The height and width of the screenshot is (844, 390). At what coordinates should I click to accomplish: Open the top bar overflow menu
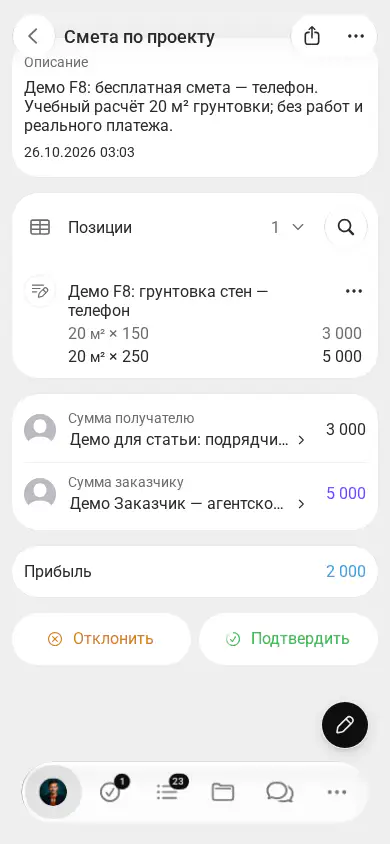[x=356, y=36]
